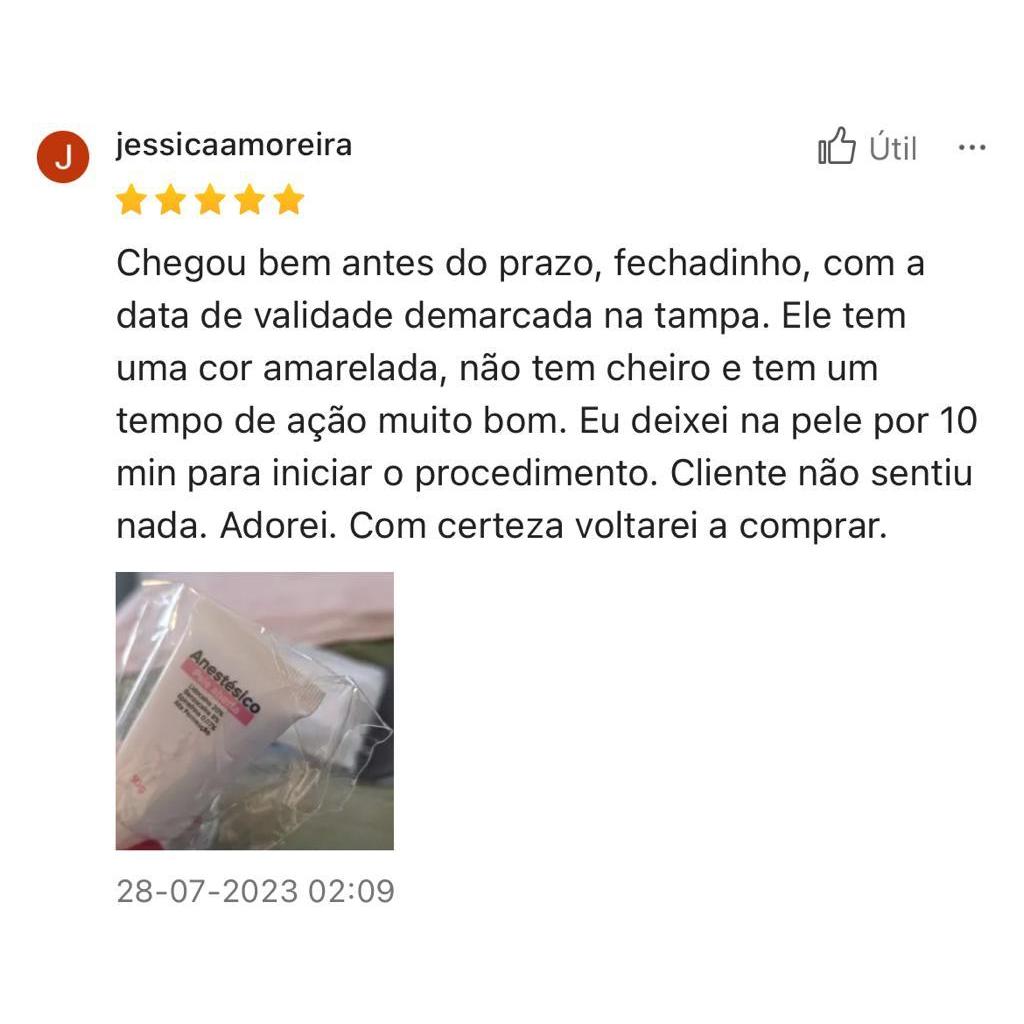Open the Anestésico product photo in the review

click(255, 710)
